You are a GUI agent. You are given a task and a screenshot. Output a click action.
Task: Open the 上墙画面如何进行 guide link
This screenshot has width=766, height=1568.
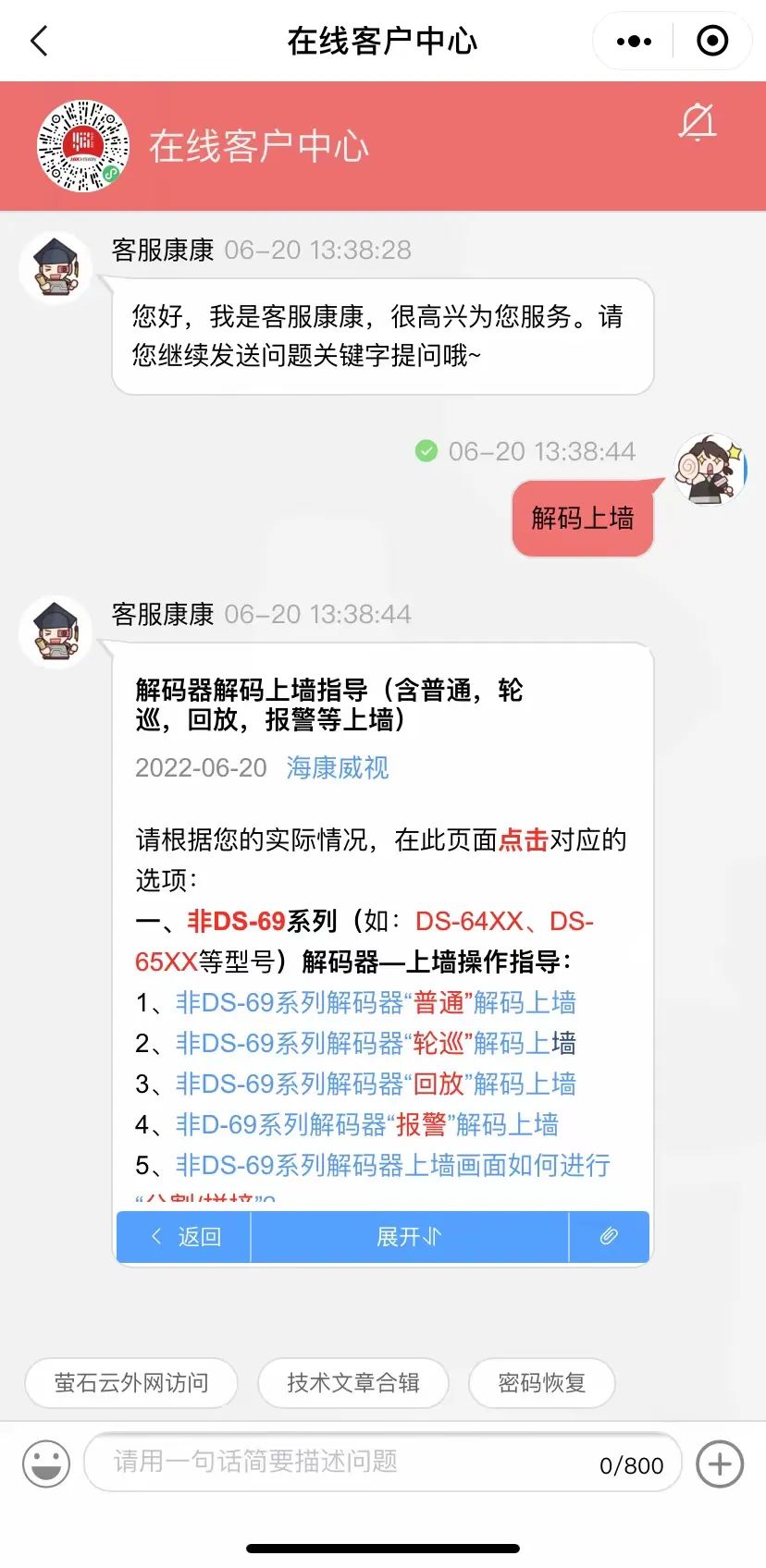[x=392, y=1165]
